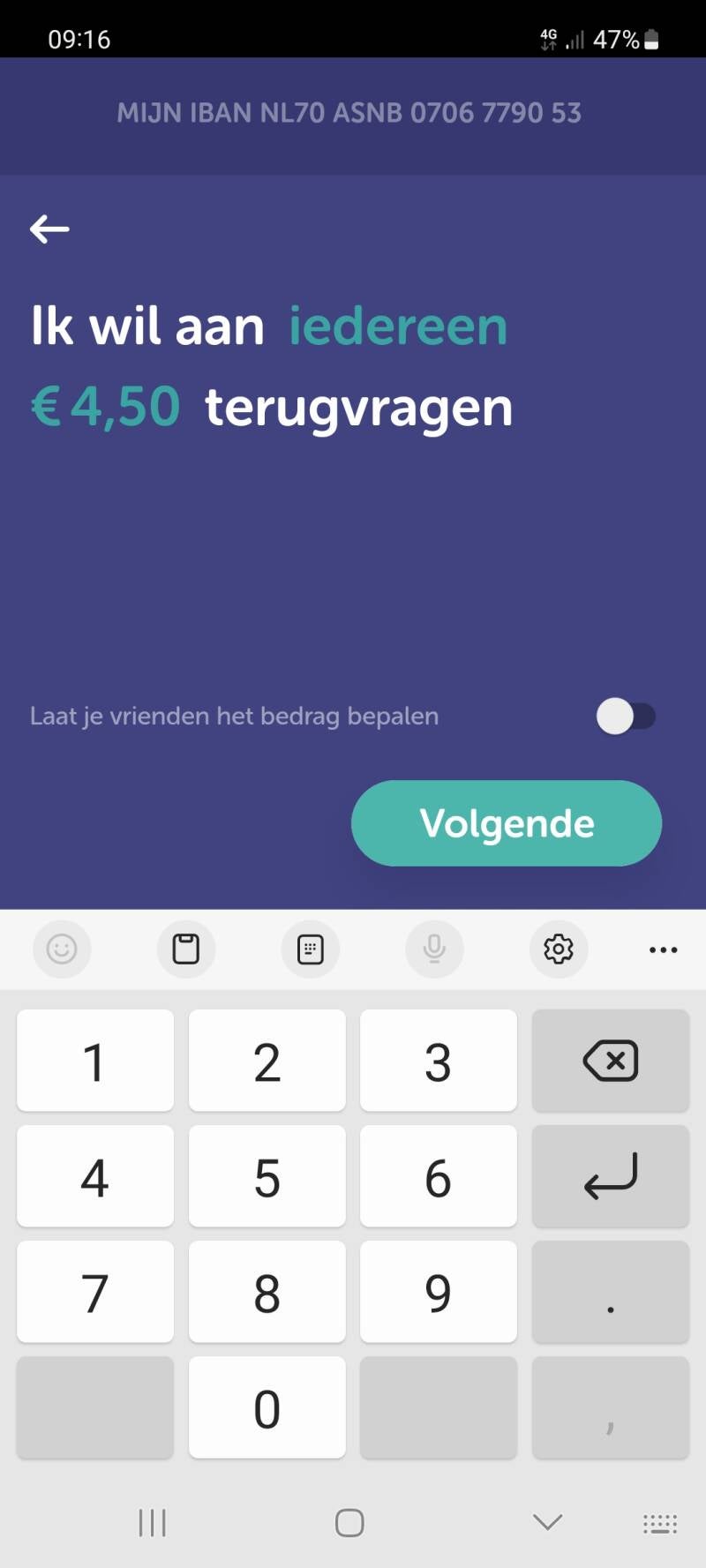Go back with the arrow icon
Screen dimensions: 706x1568
(x=49, y=229)
